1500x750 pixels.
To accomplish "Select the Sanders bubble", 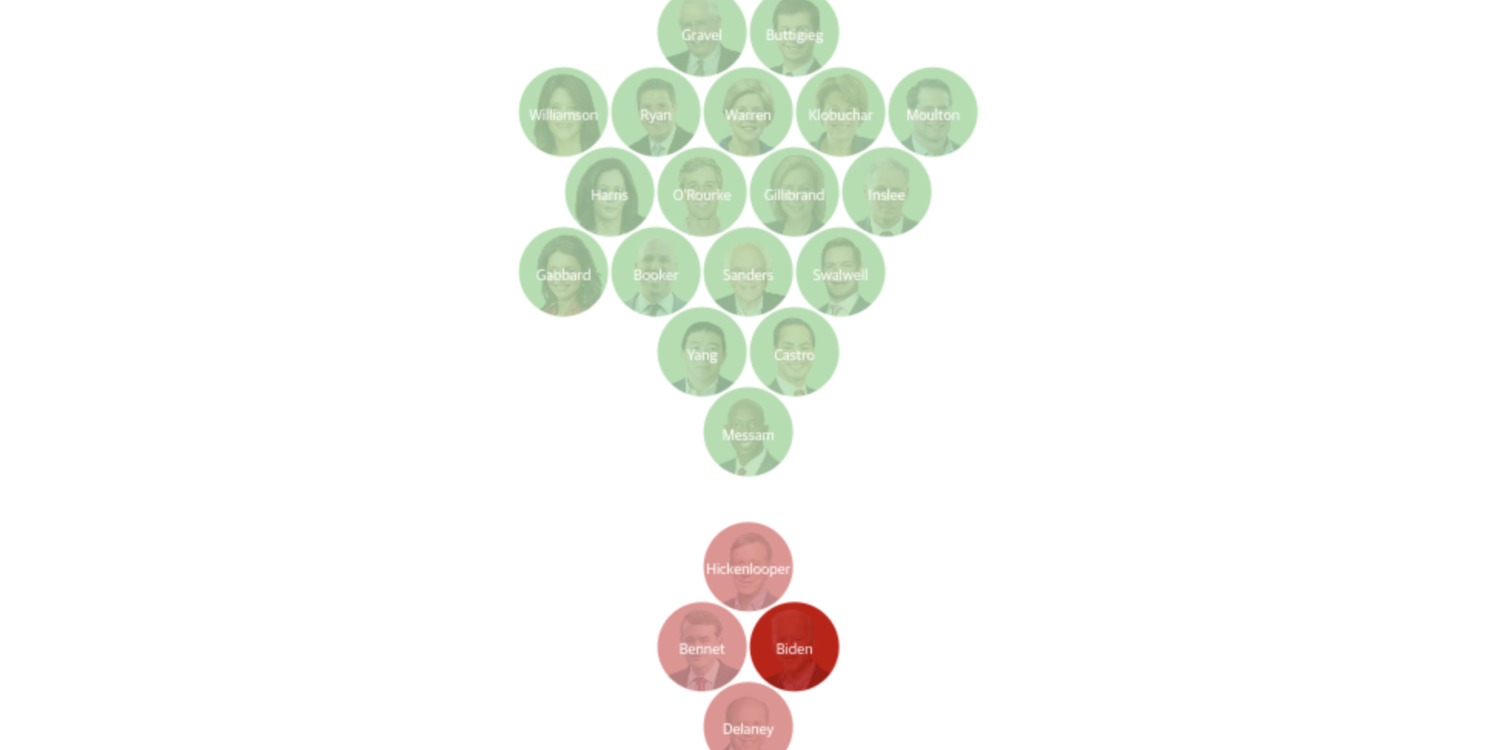I will click(x=748, y=272).
